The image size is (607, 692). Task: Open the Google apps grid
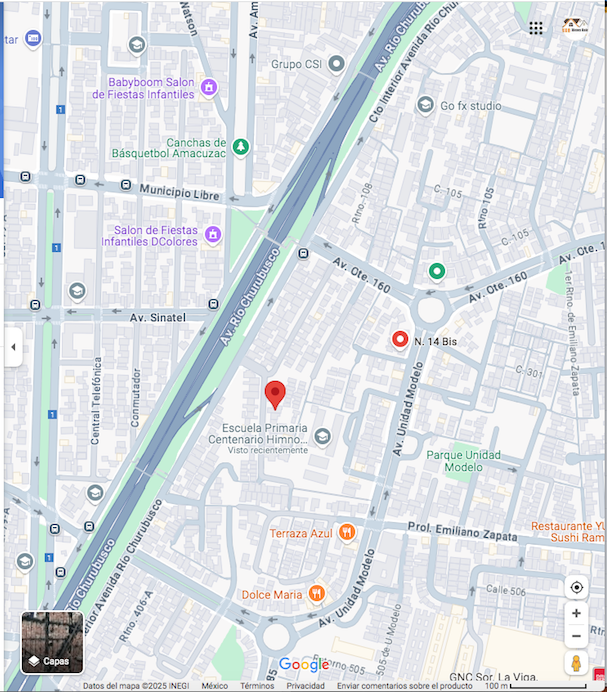(537, 28)
